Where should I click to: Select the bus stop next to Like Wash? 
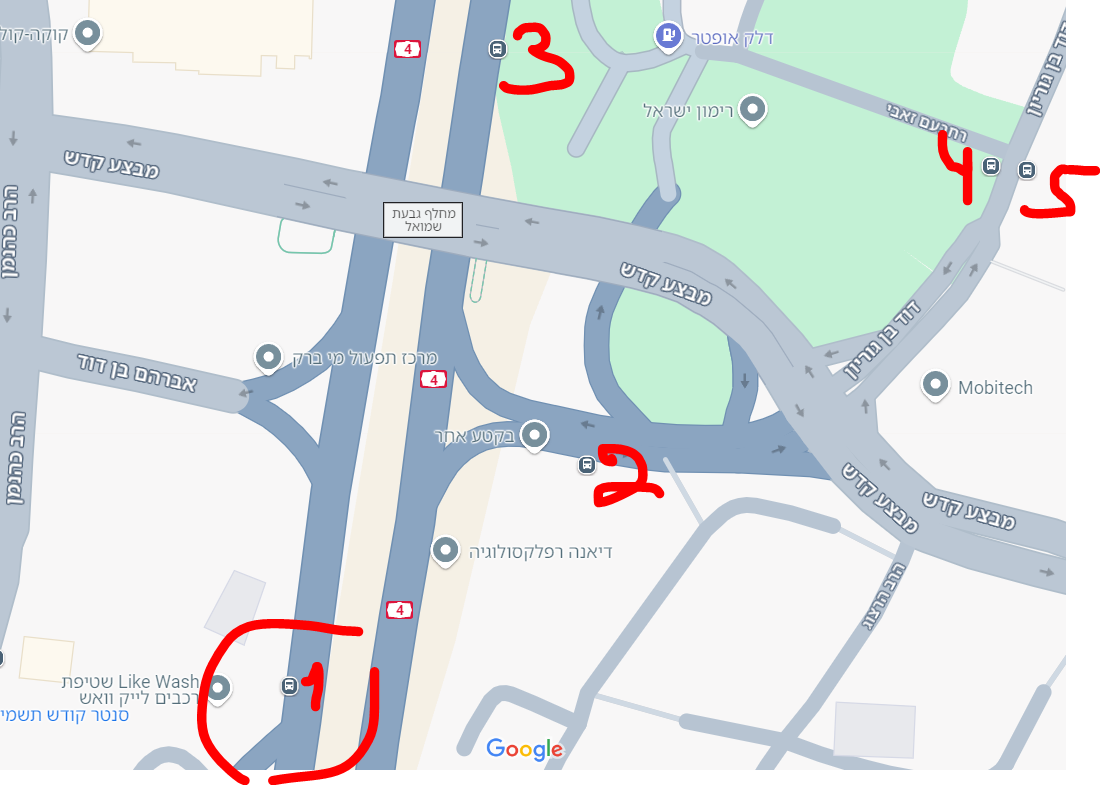(289, 686)
